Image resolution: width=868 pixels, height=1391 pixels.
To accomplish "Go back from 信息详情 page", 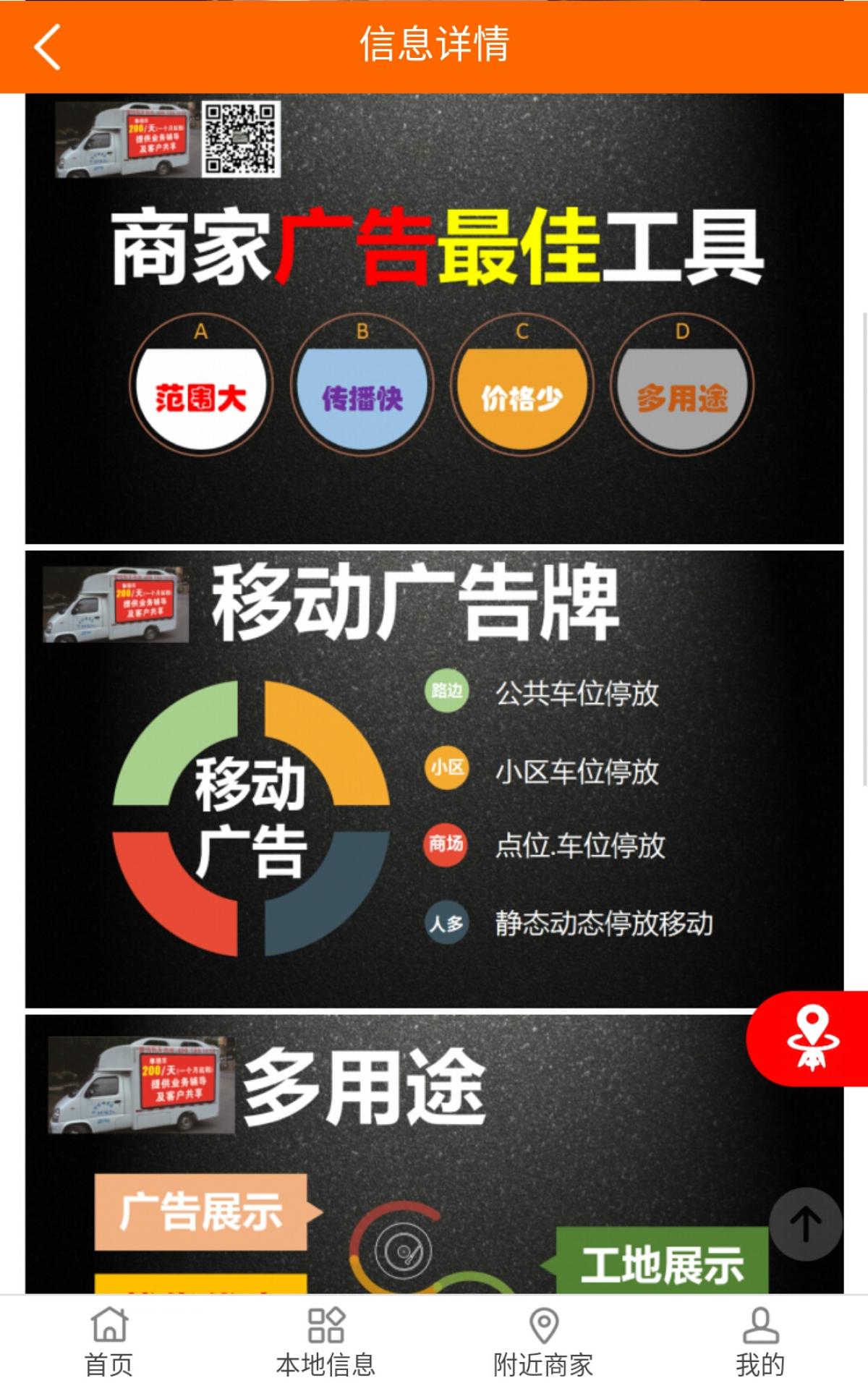I will 48,46.
